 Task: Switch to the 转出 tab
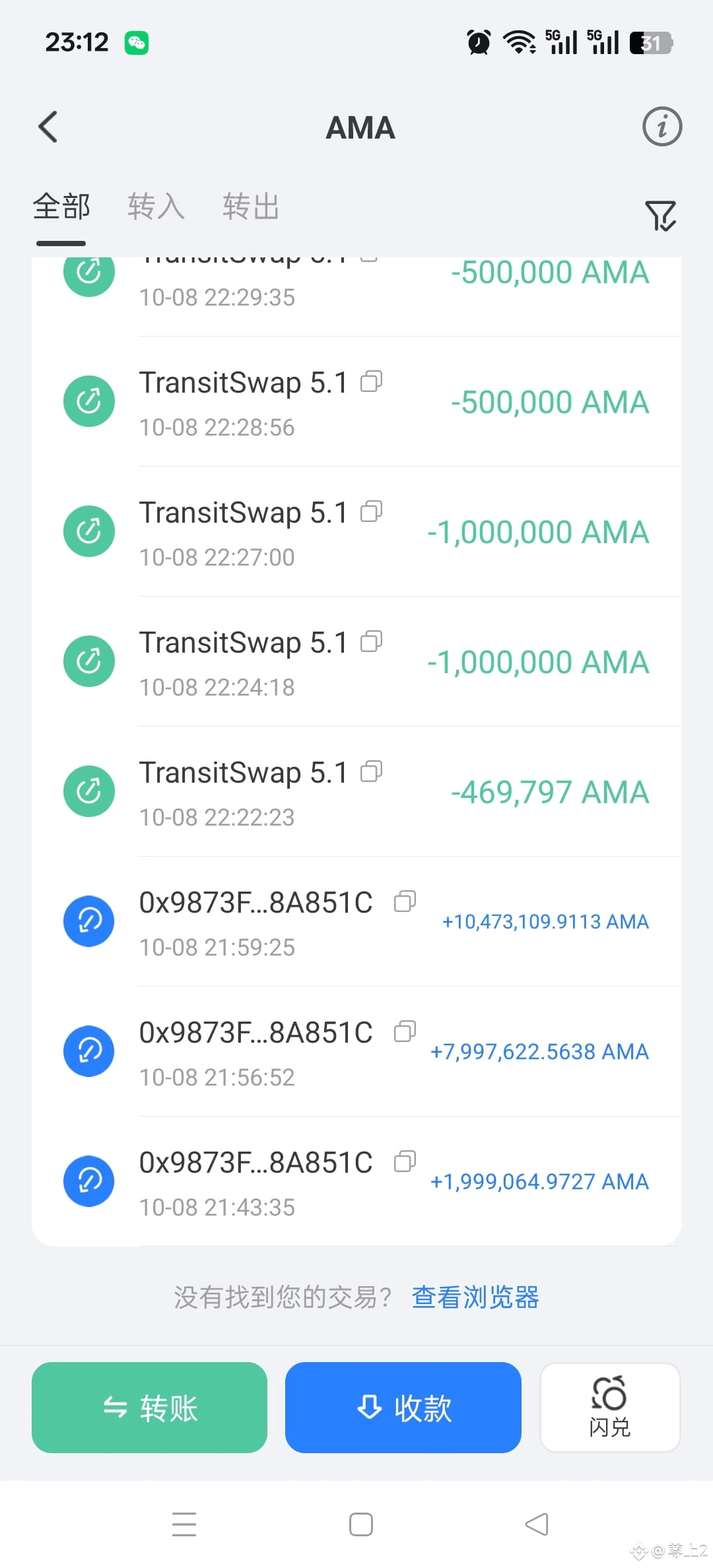click(251, 207)
